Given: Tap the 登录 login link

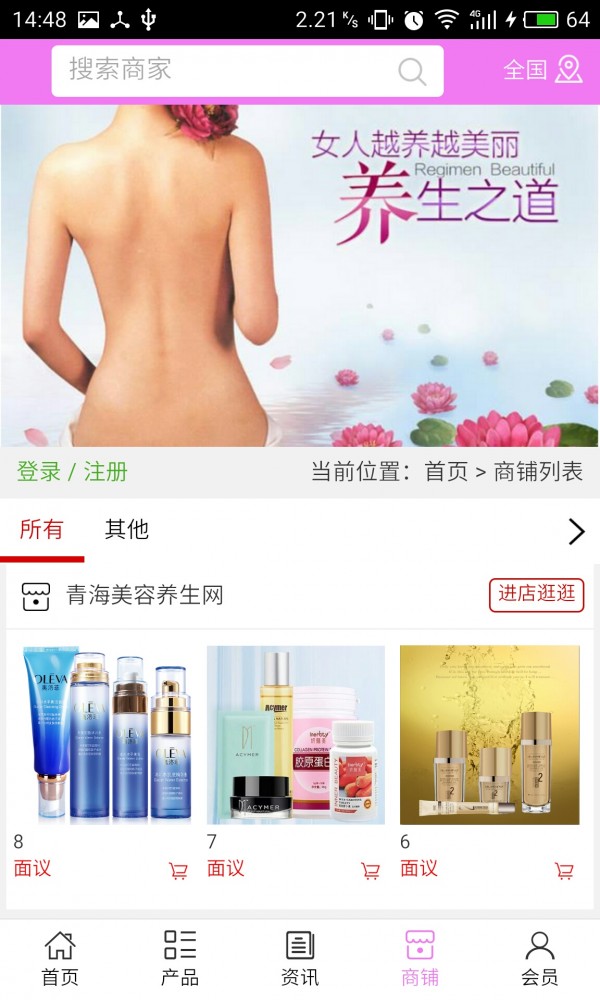Looking at the screenshot, I should pyautogui.click(x=39, y=472).
